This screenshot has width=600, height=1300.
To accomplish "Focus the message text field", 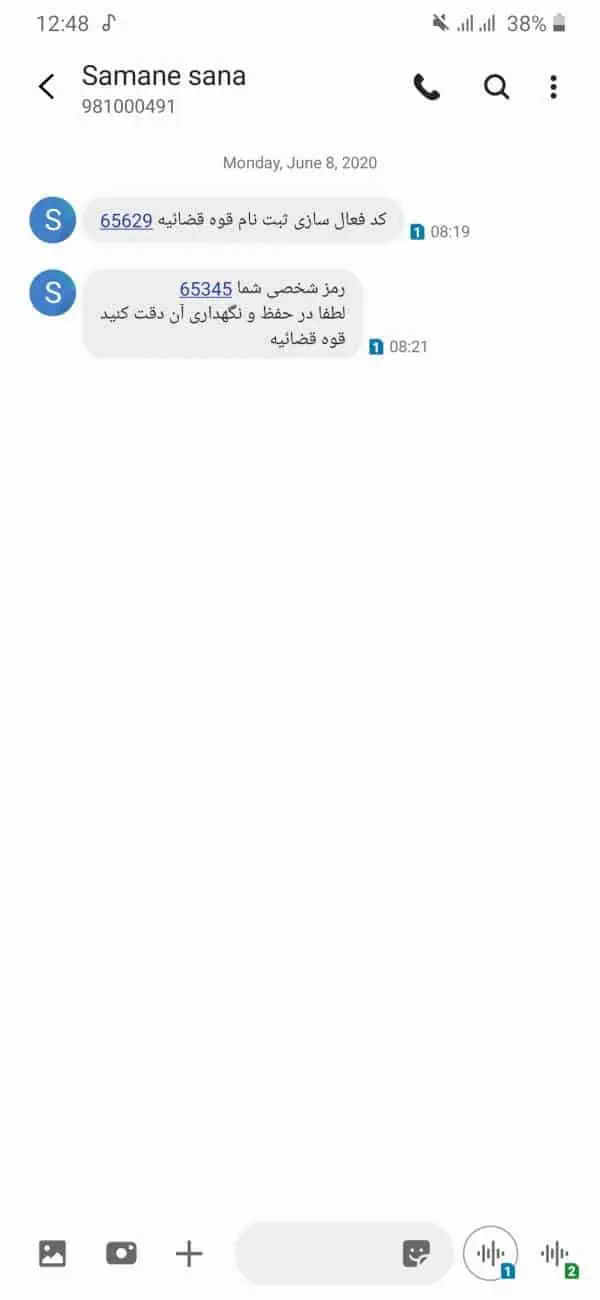I will pos(315,1252).
